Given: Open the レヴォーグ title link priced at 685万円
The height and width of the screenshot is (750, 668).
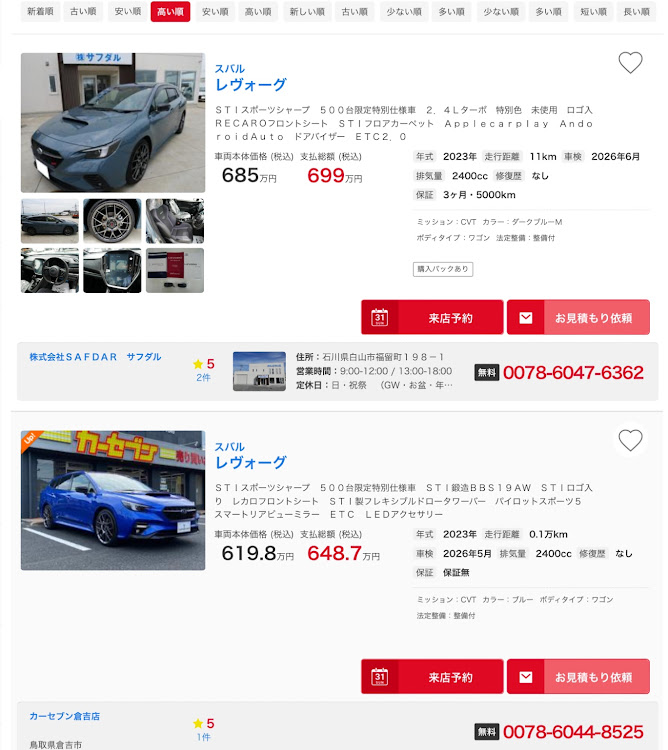Looking at the screenshot, I should 250,85.
